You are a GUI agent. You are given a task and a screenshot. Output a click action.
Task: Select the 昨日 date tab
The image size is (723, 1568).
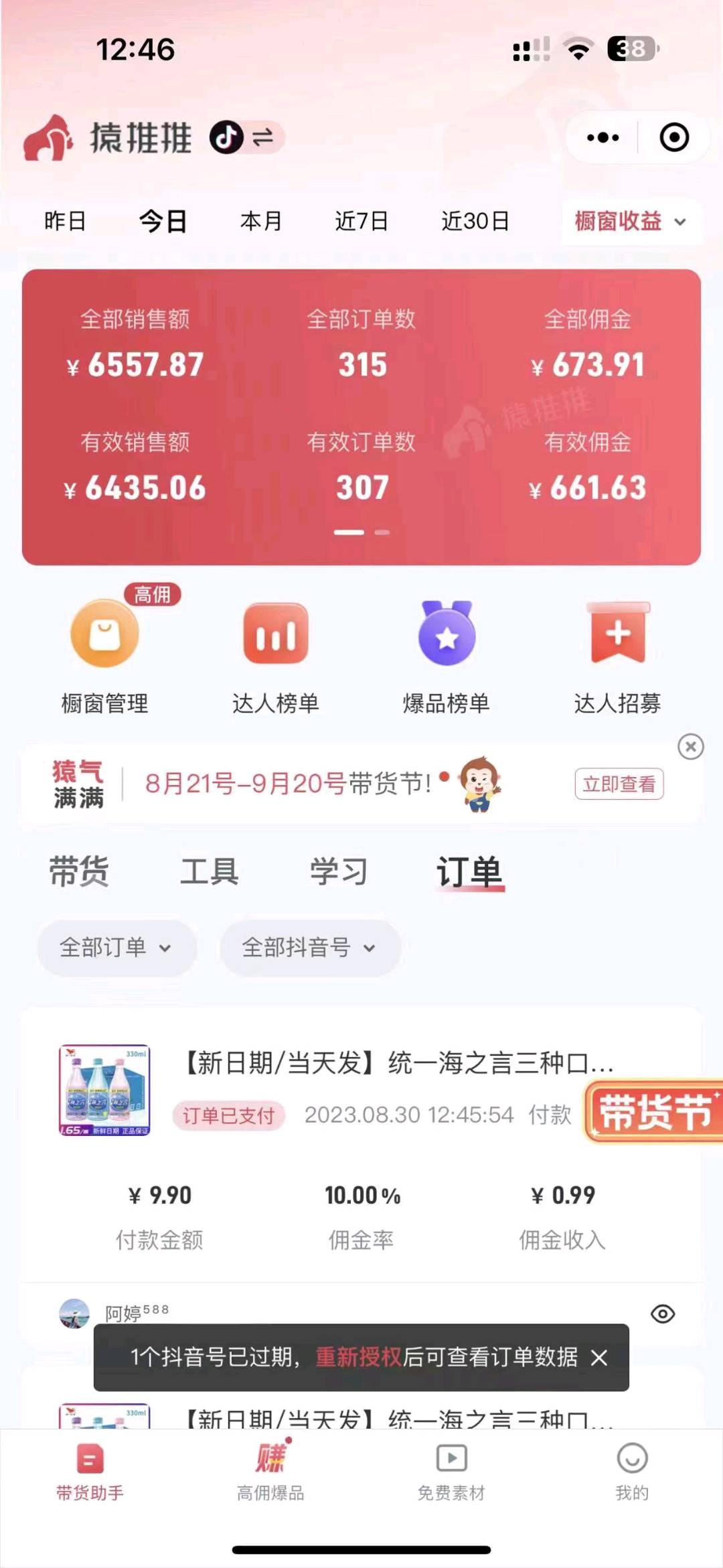(x=65, y=221)
